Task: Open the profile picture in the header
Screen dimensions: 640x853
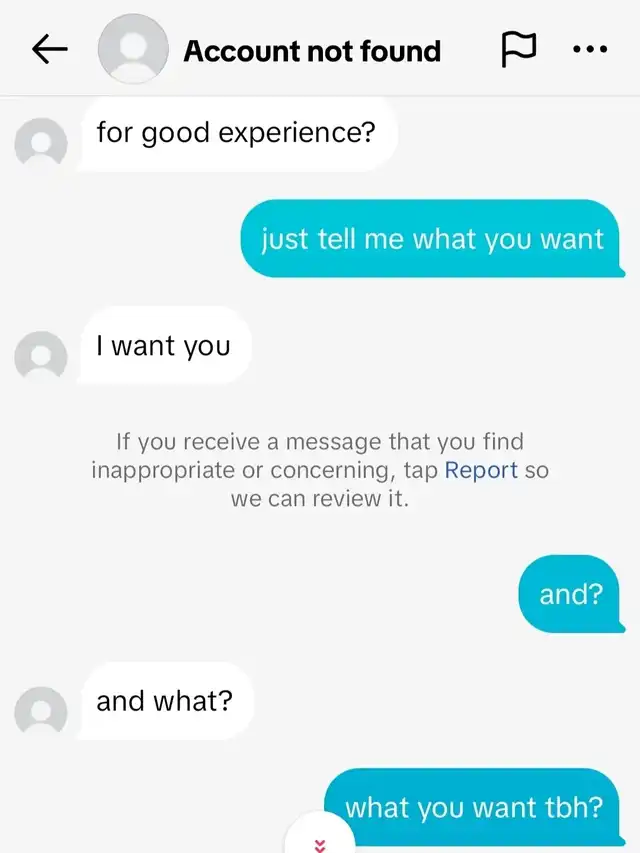Action: [x=132, y=49]
